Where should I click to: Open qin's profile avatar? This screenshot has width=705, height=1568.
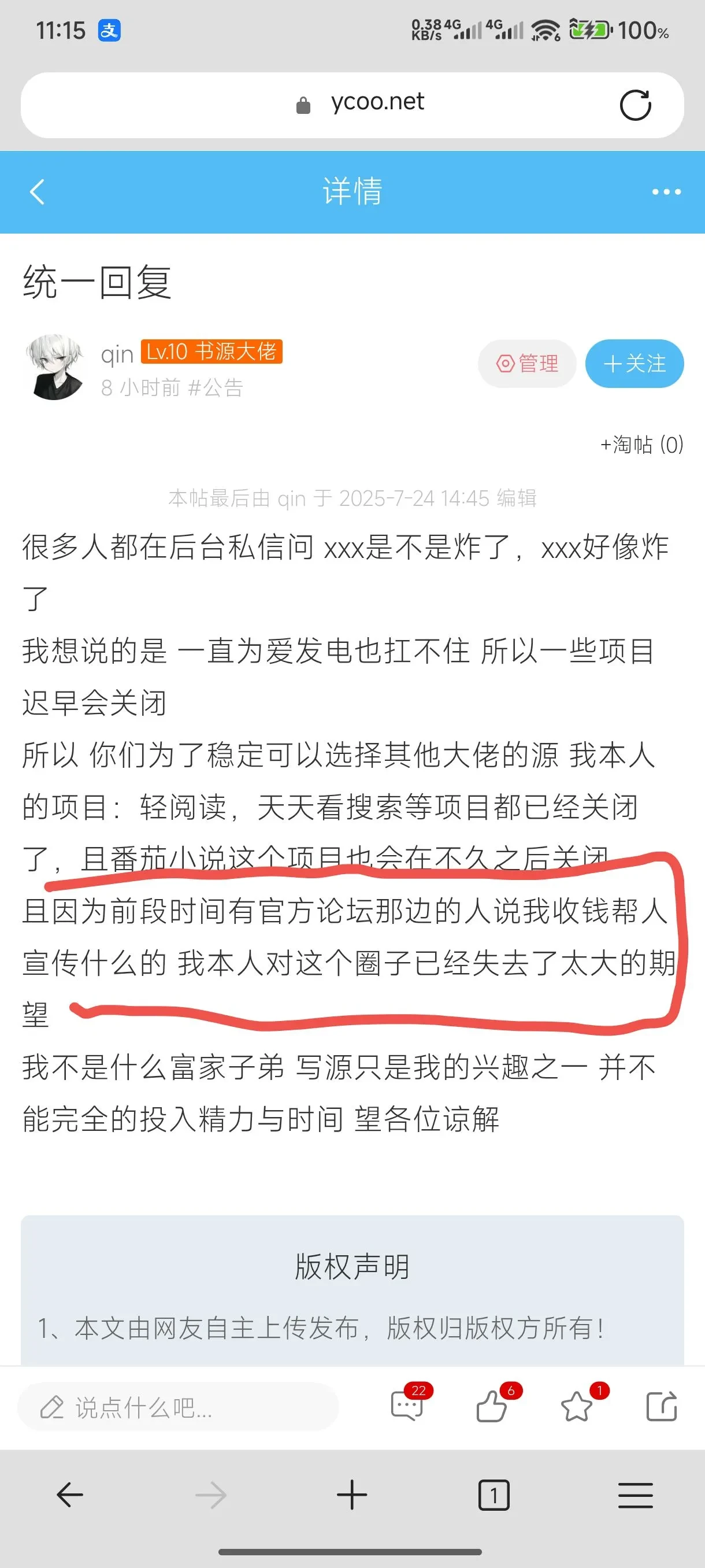pos(55,367)
